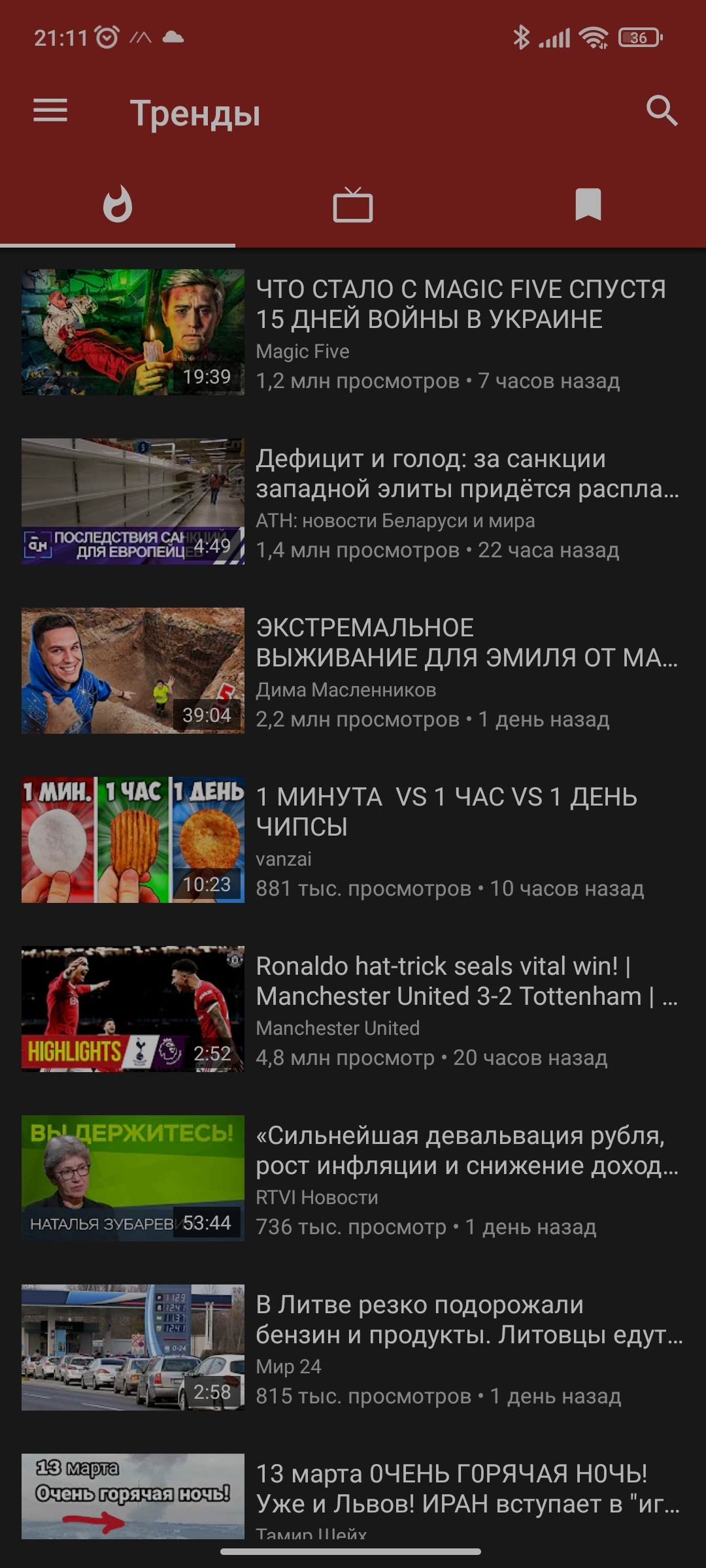Open the search icon
706x1568 pixels.
point(661,110)
